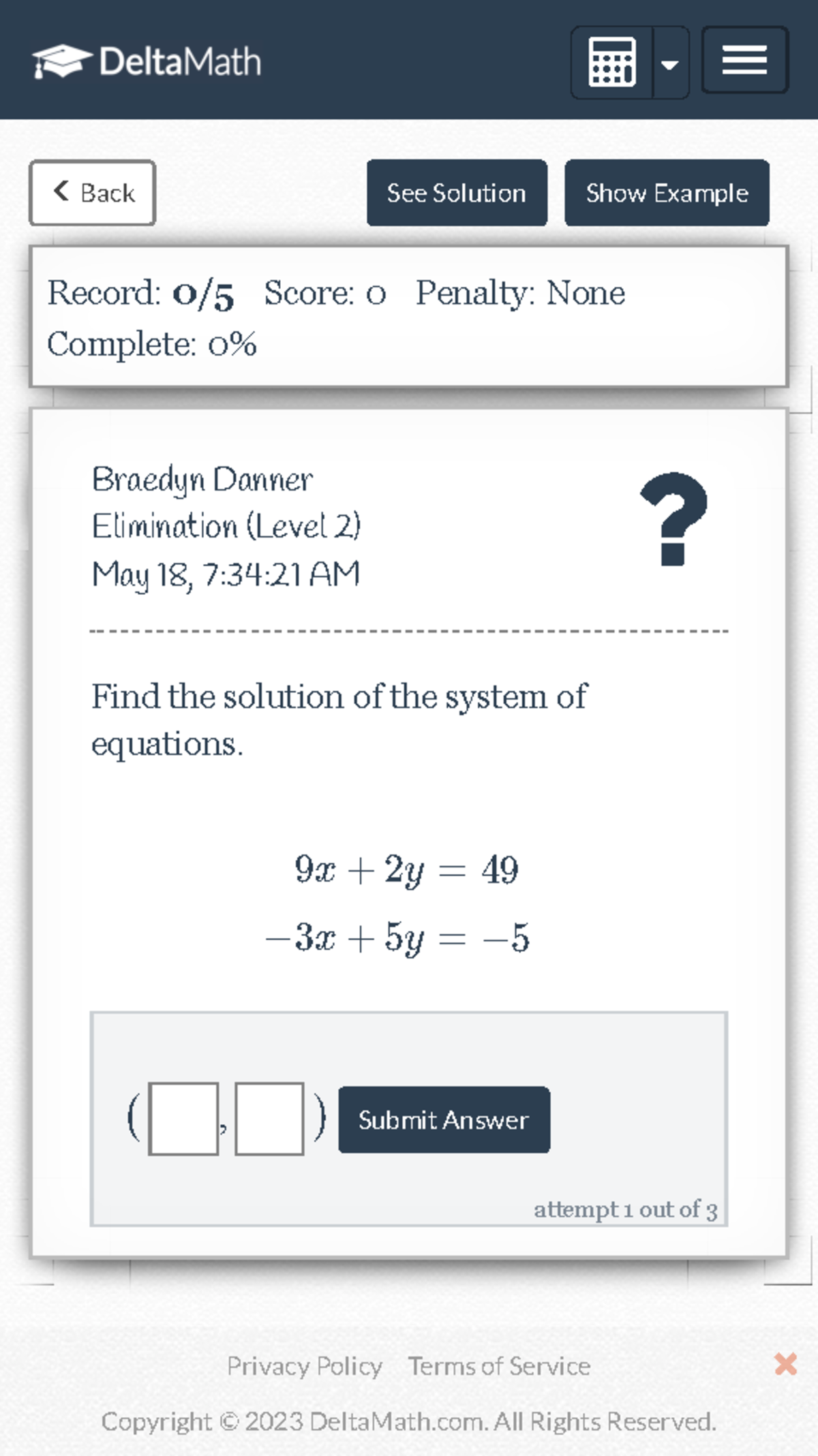Open the Privacy Policy link
The image size is (818, 1456).
[x=304, y=1366]
